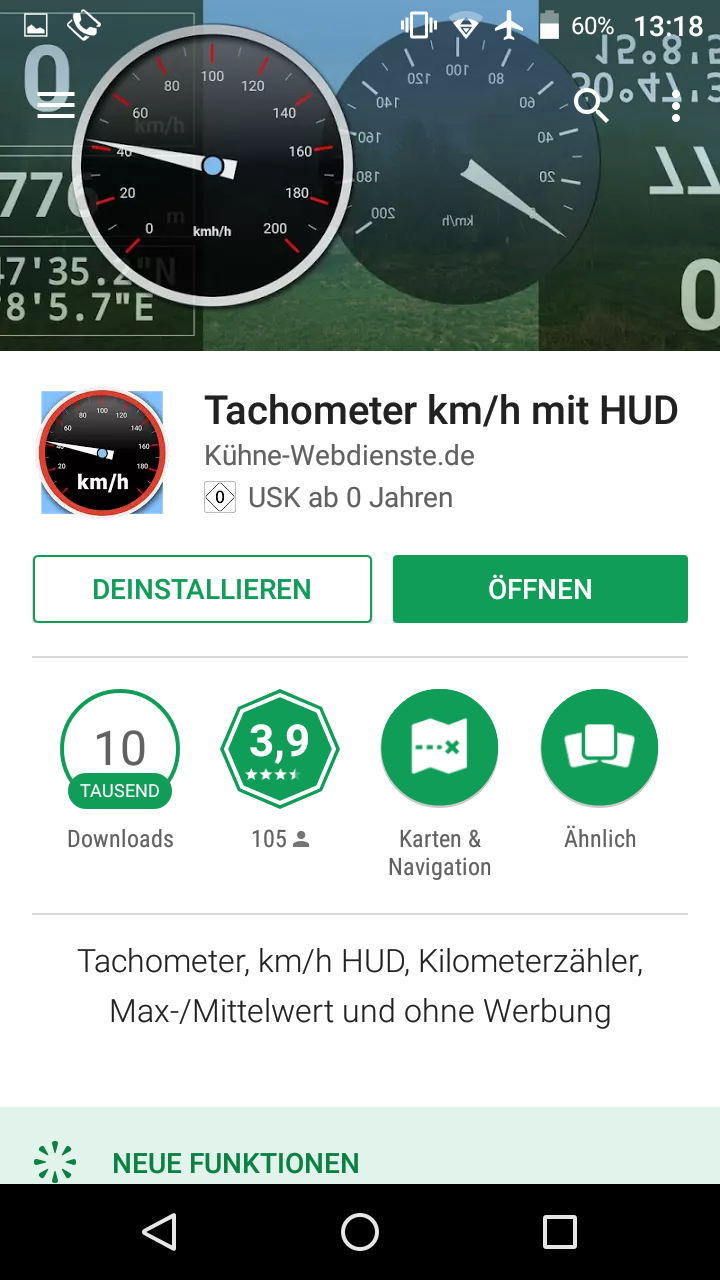Open the app with ÖFFNEN
The height and width of the screenshot is (1280, 720).
540,589
